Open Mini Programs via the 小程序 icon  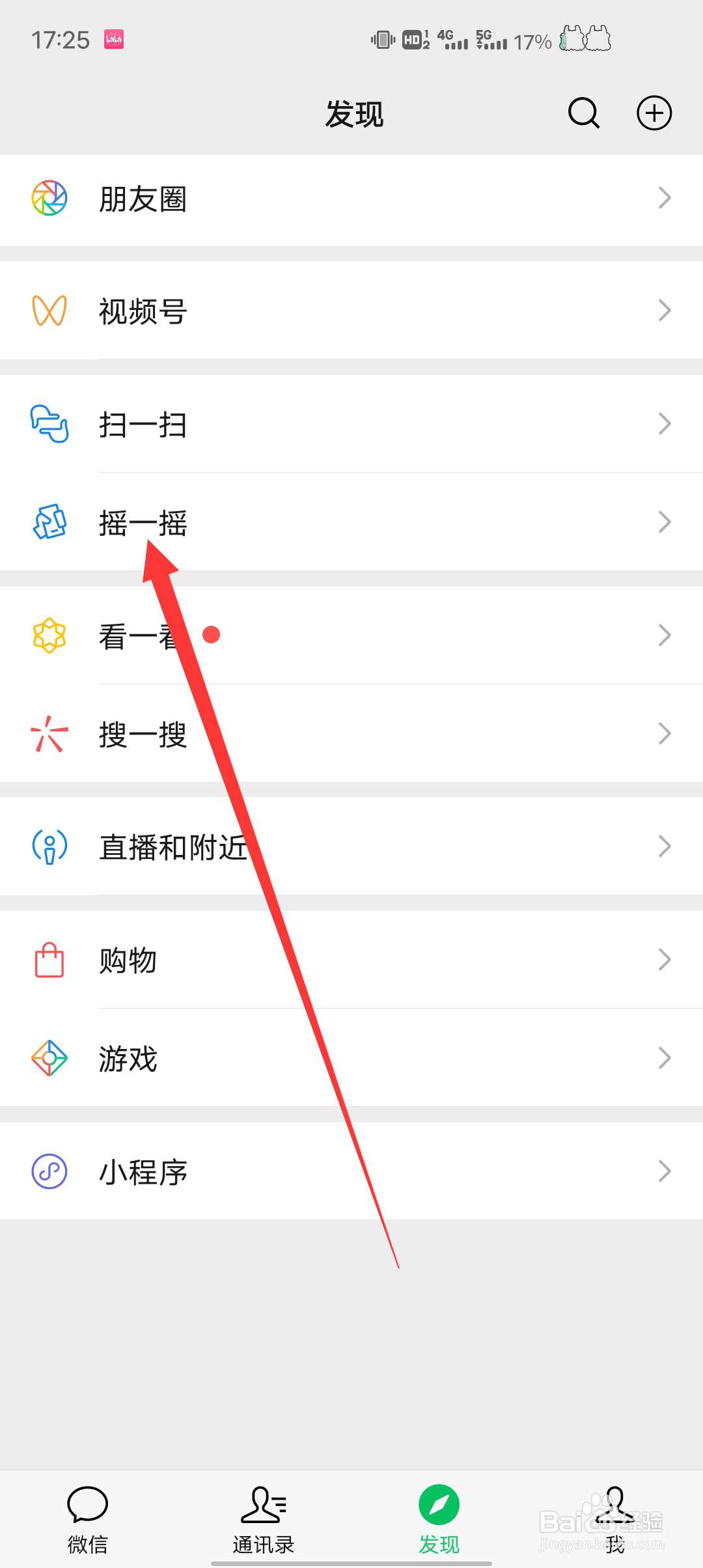(x=49, y=1170)
